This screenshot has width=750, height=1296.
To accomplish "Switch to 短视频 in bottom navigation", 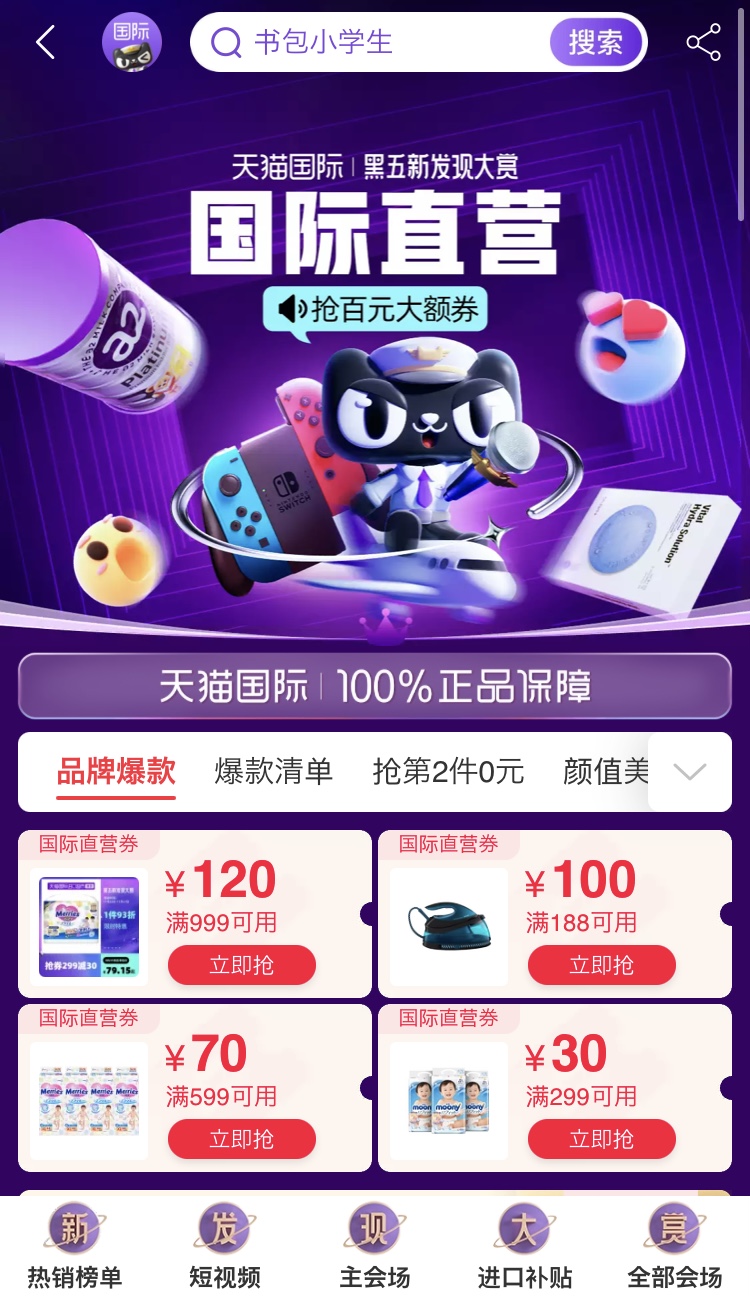I will click(225, 1246).
